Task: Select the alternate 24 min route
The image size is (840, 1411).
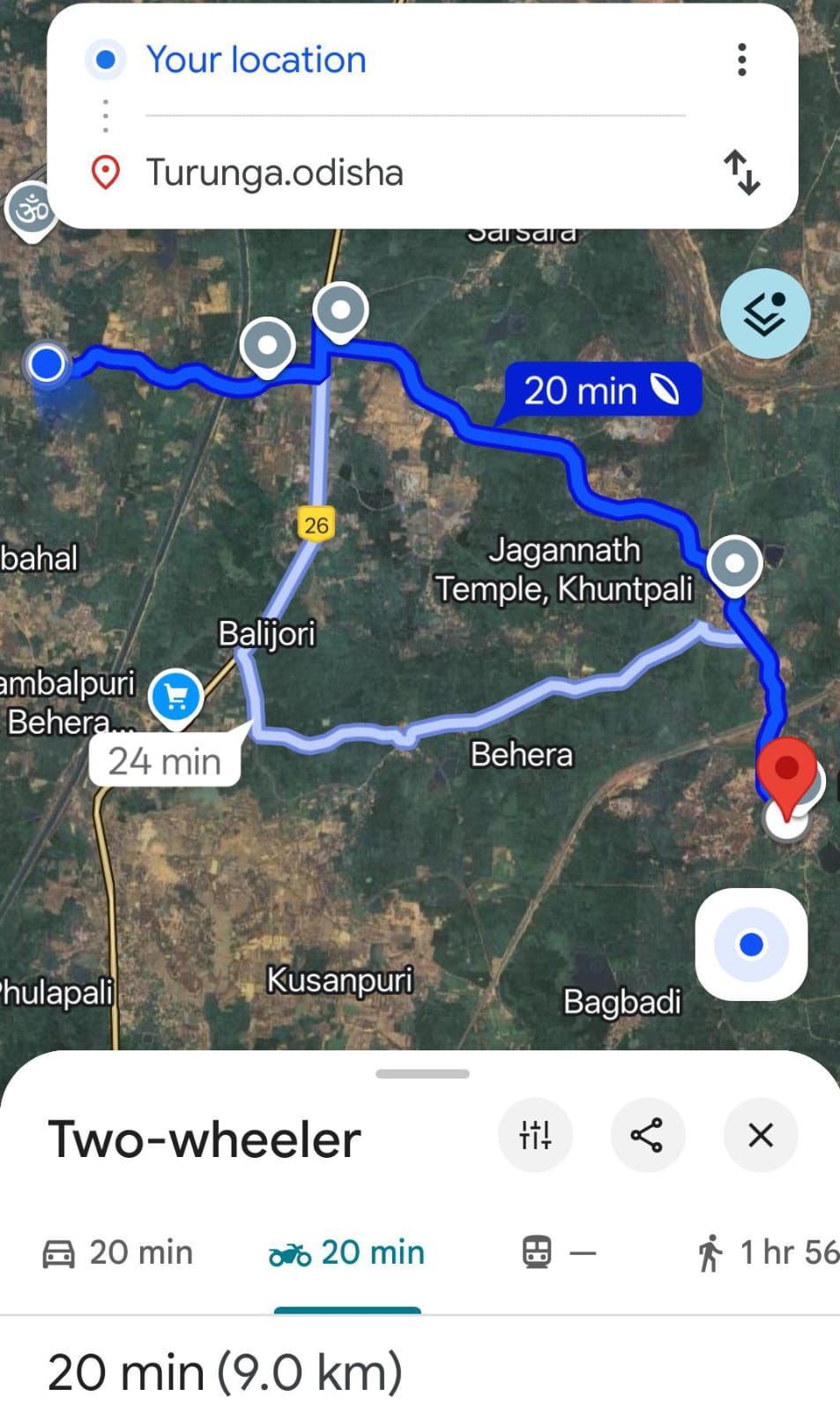Action: click(165, 761)
